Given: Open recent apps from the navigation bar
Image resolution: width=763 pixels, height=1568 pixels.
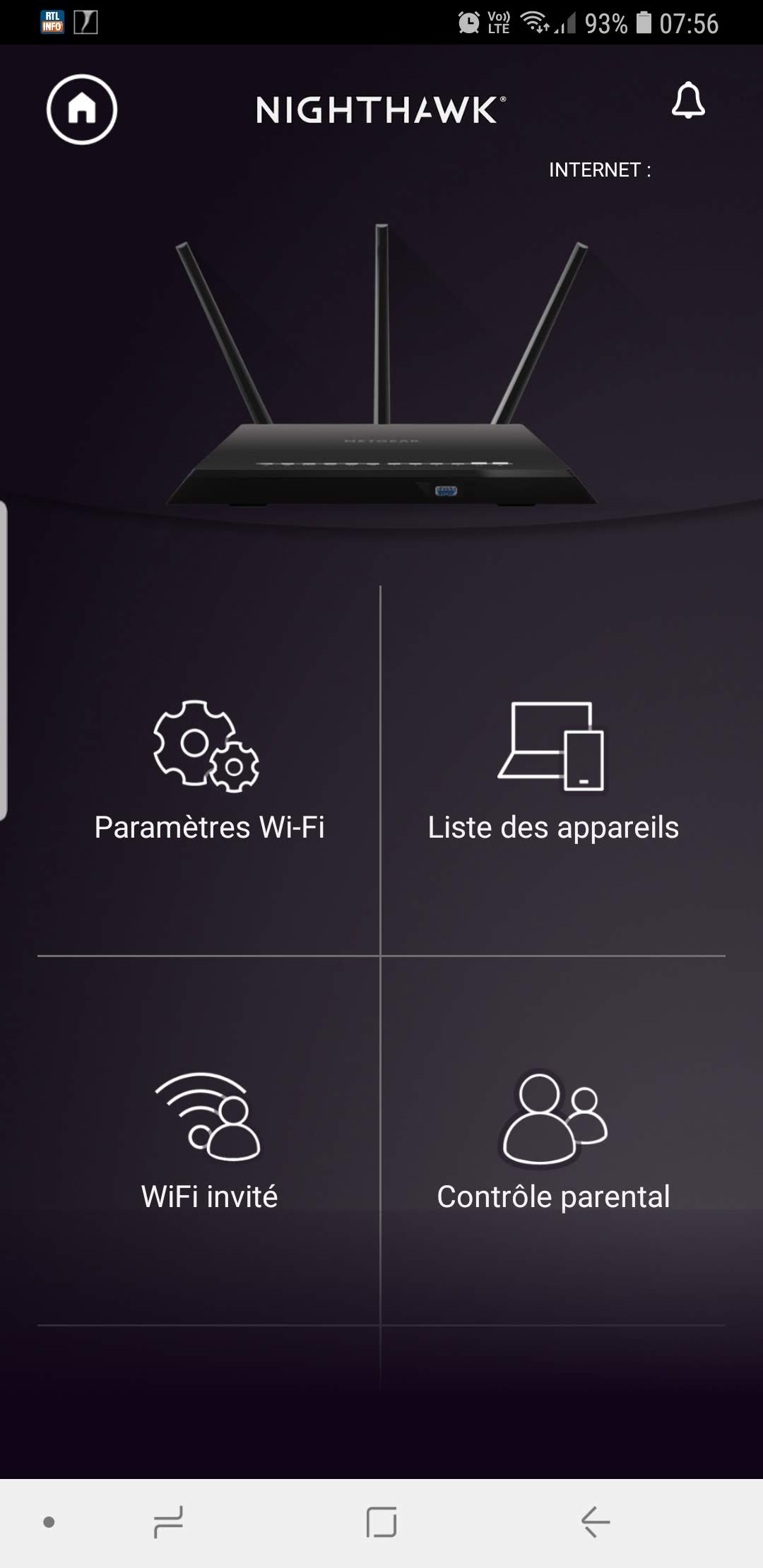Looking at the screenshot, I should (x=168, y=1521).
